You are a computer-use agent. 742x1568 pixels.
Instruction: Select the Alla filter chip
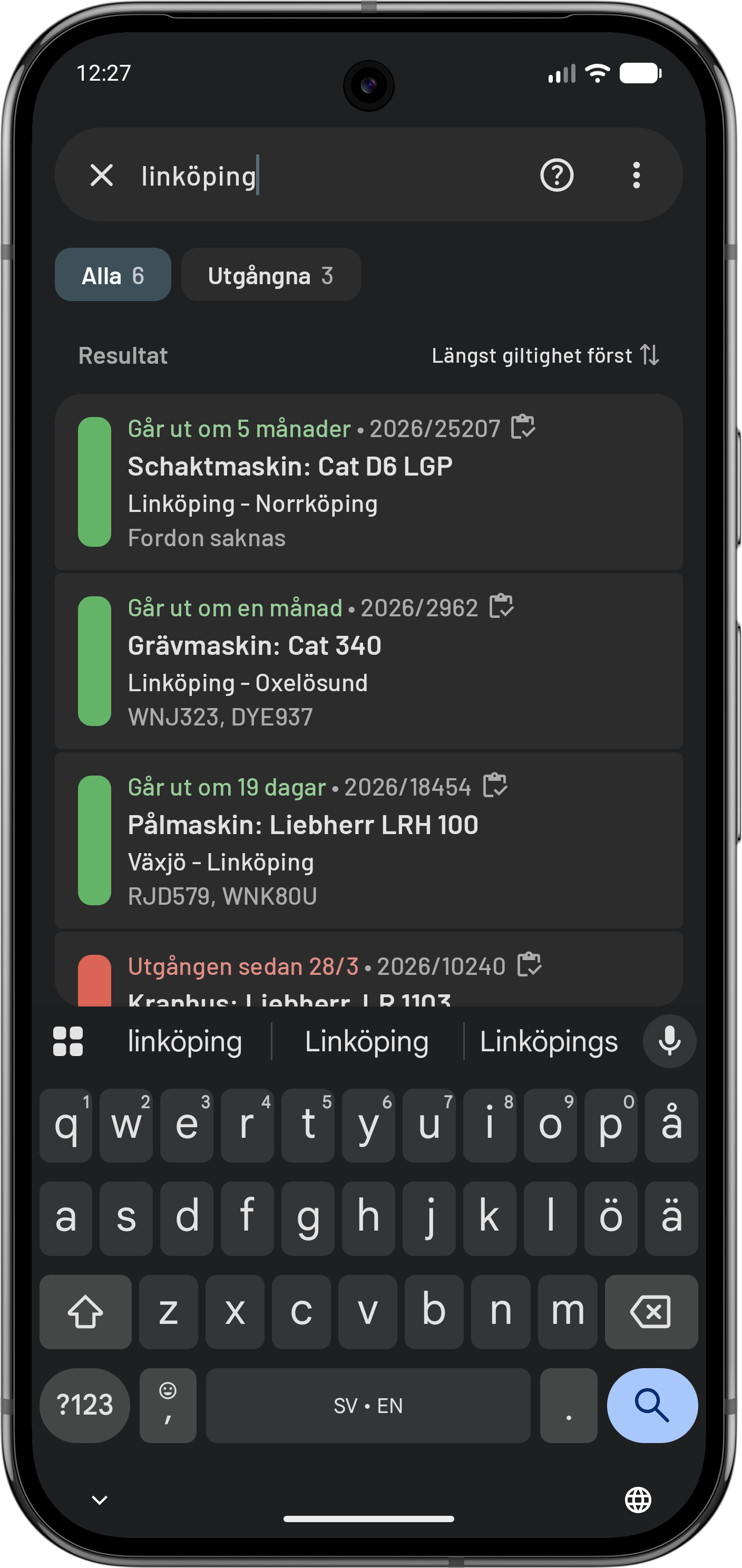pyautogui.click(x=113, y=275)
